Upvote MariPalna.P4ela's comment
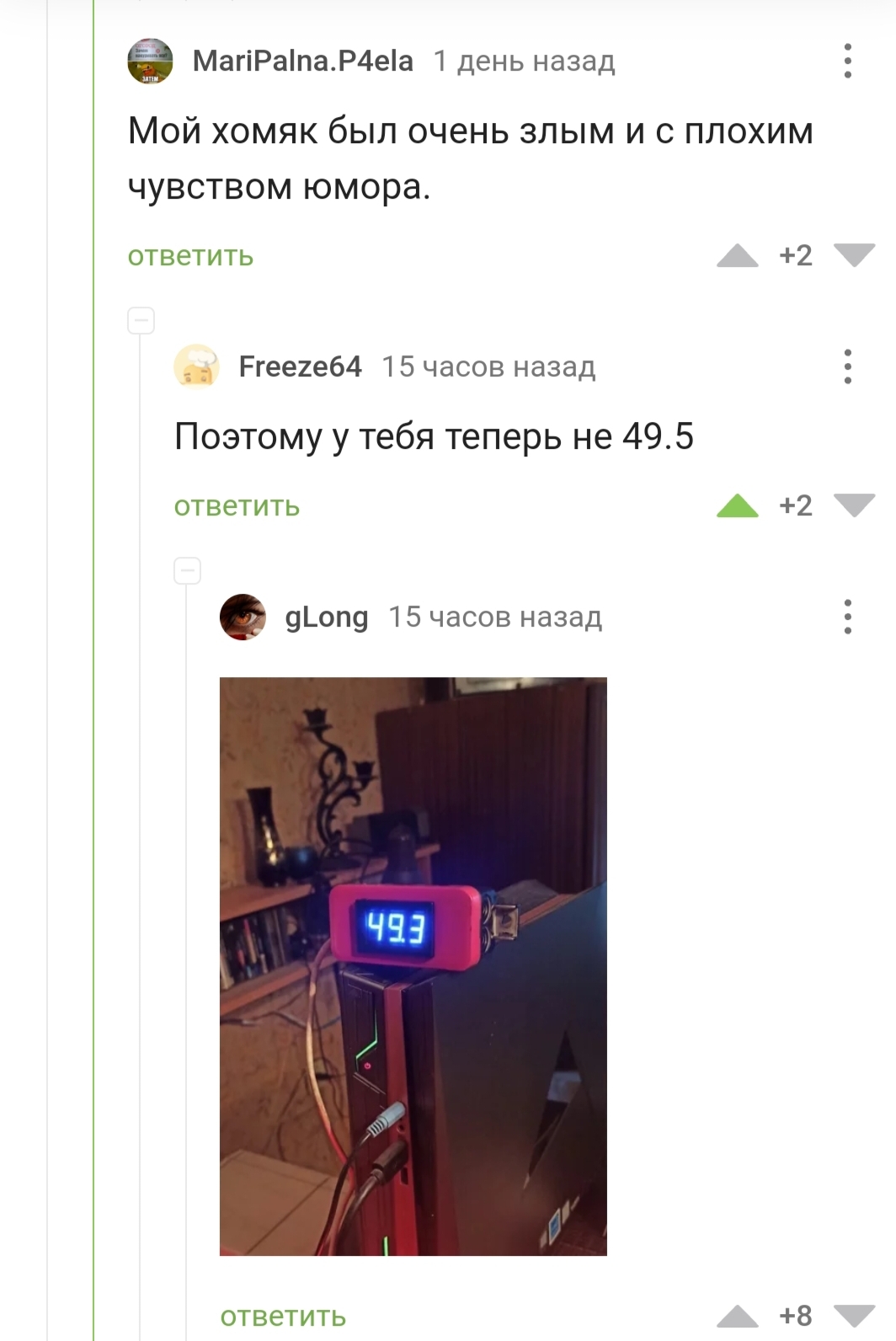The width and height of the screenshot is (896, 1341). pos(738,255)
